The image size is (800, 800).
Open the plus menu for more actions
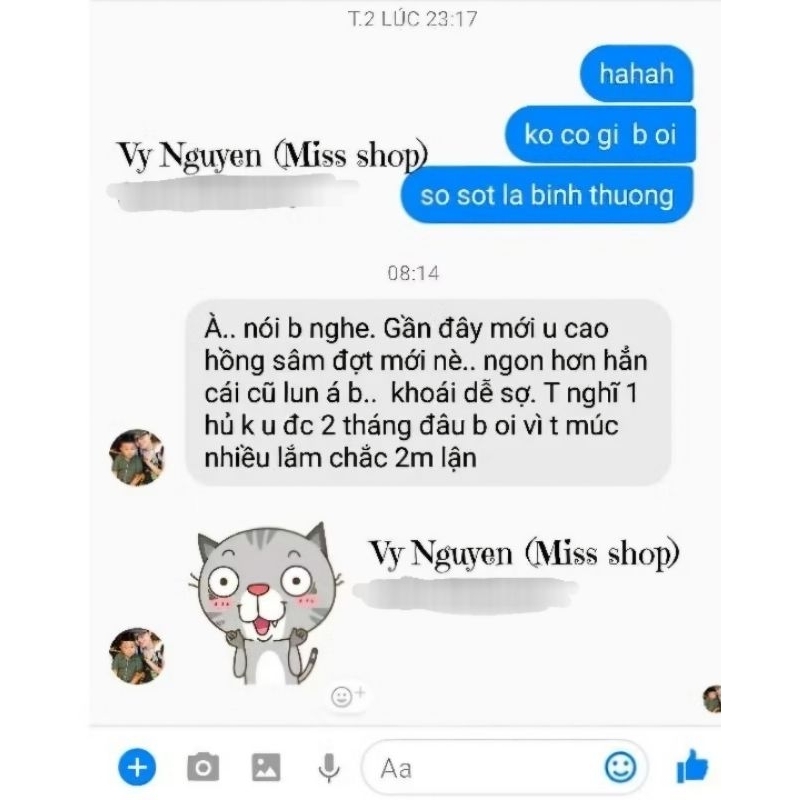click(137, 767)
